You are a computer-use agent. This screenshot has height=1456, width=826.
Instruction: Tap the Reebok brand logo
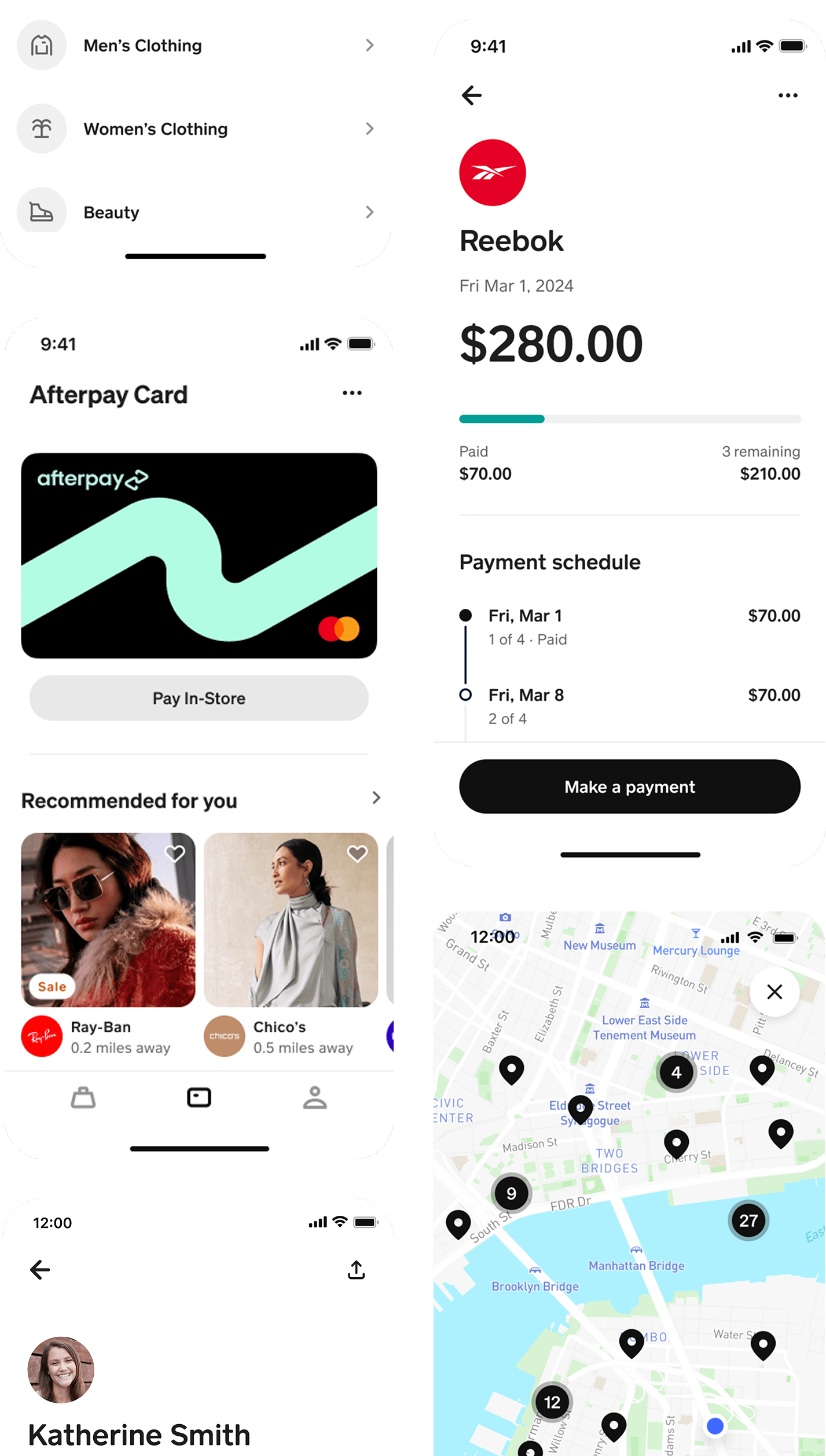click(493, 172)
